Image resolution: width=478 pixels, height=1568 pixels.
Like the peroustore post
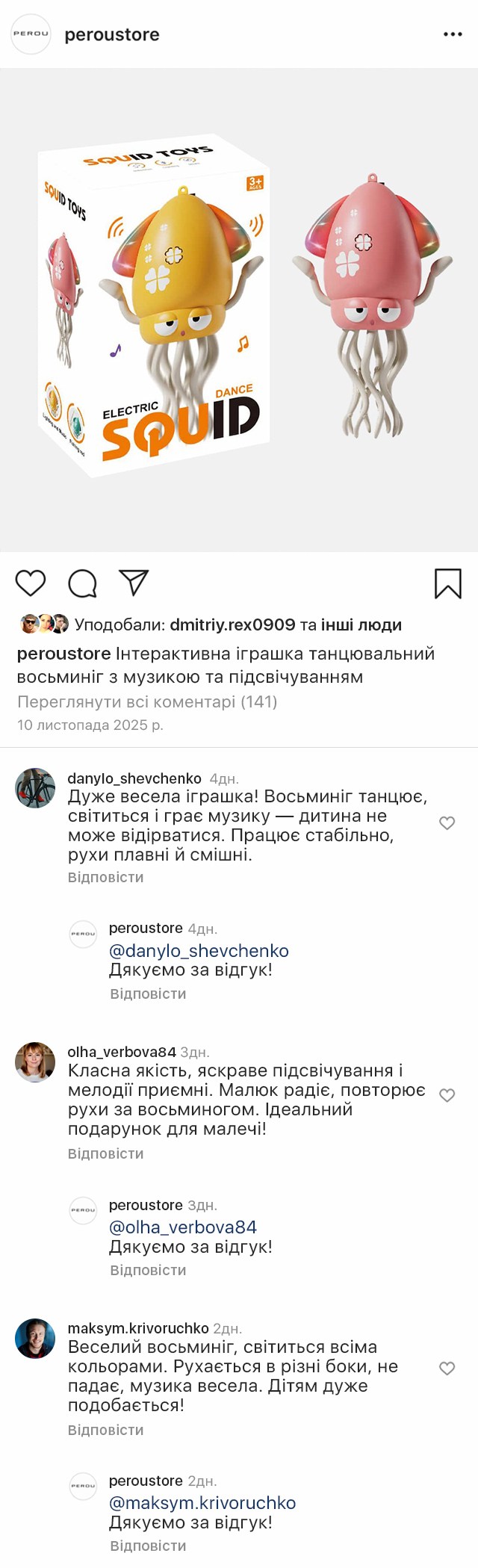pyautogui.click(x=31, y=583)
